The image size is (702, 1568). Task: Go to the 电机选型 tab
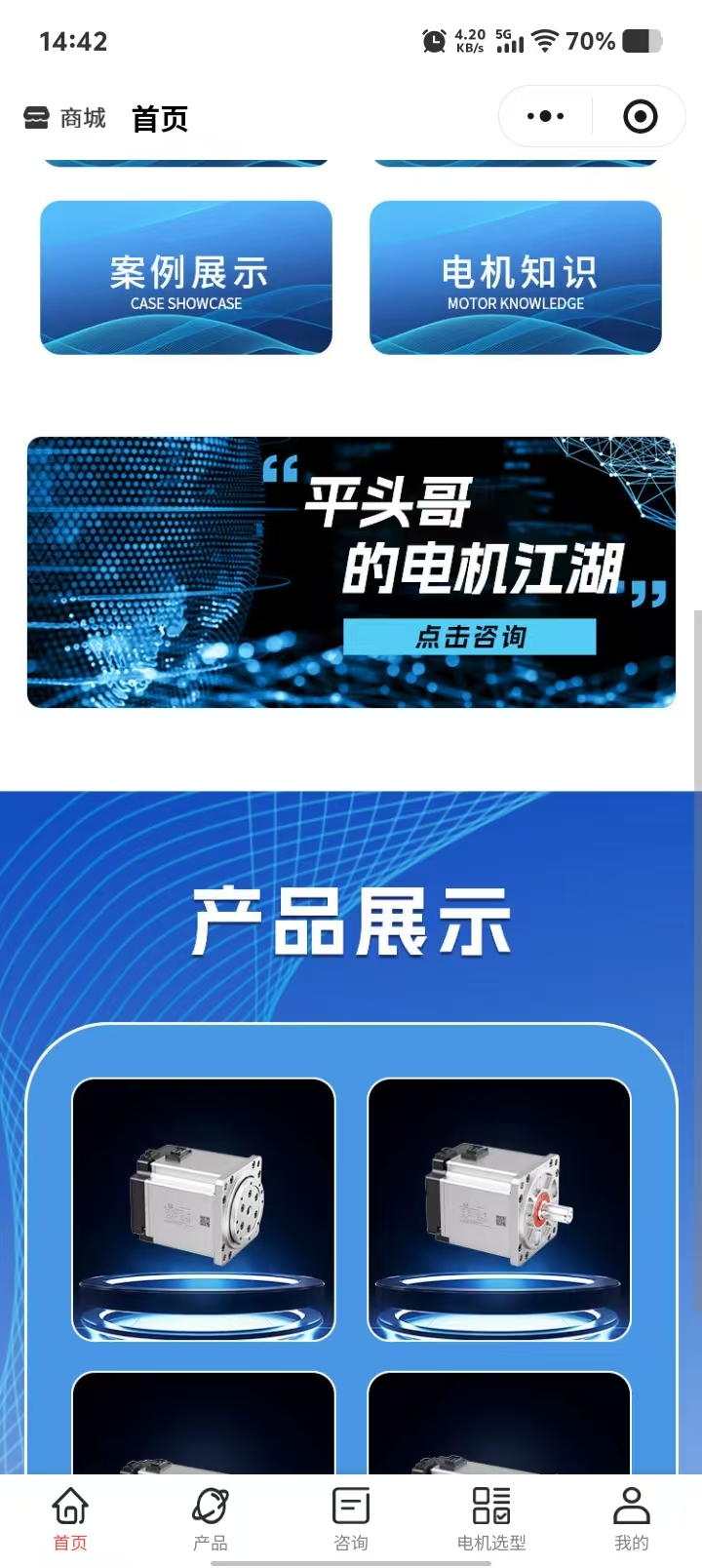pos(491,1519)
